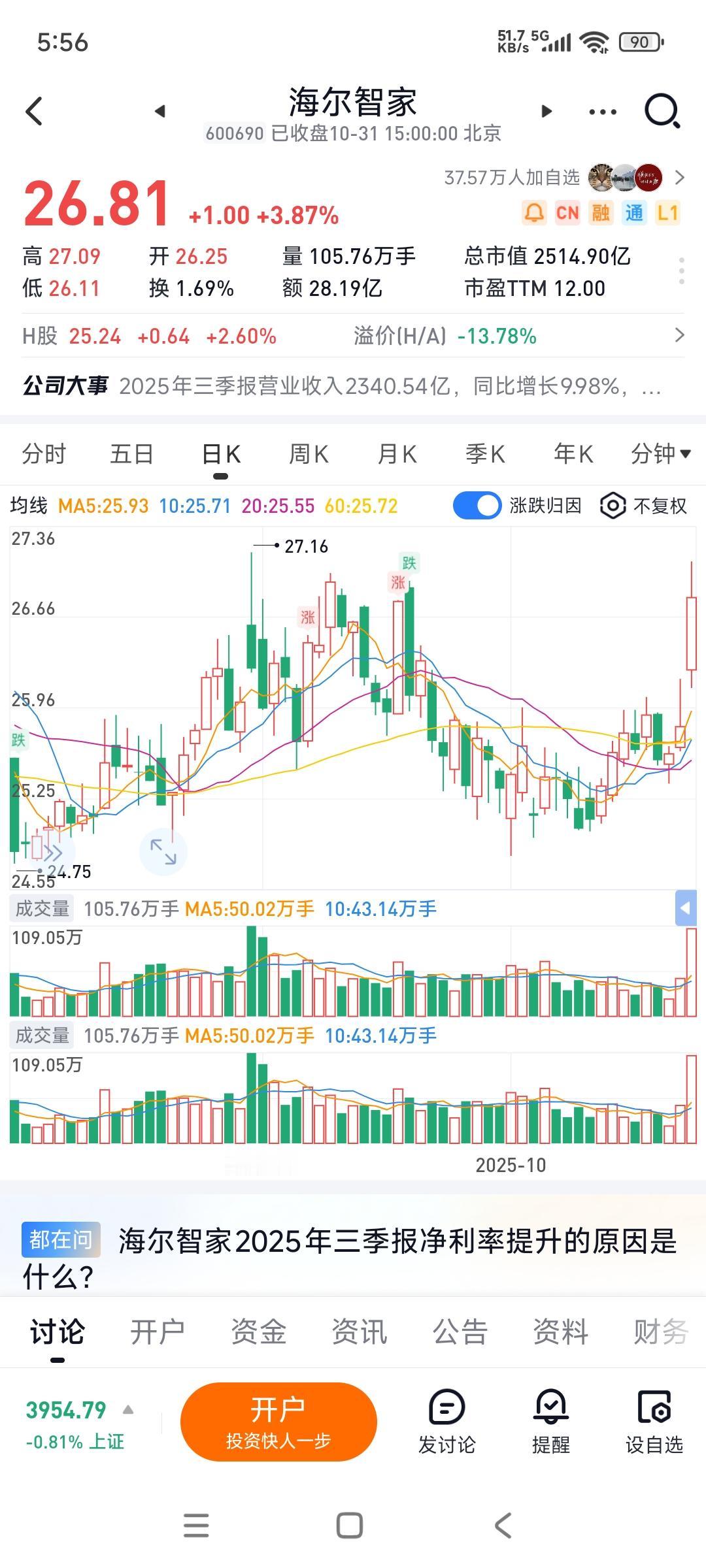This screenshot has height=1568, width=706.
Task: Go back using the top-left arrow
Action: coord(34,111)
